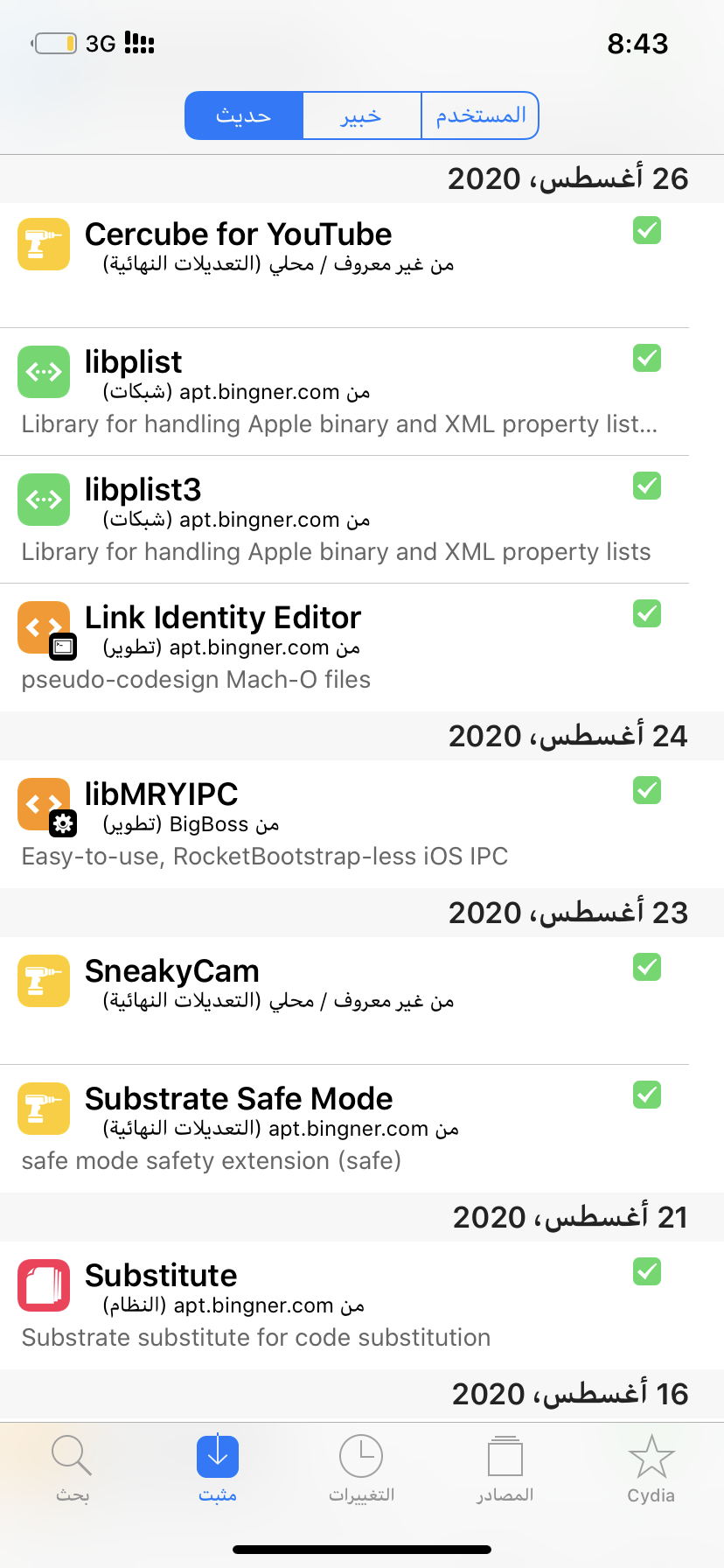Open the SneakyCam package
724x1568 pixels.
pos(362,1001)
